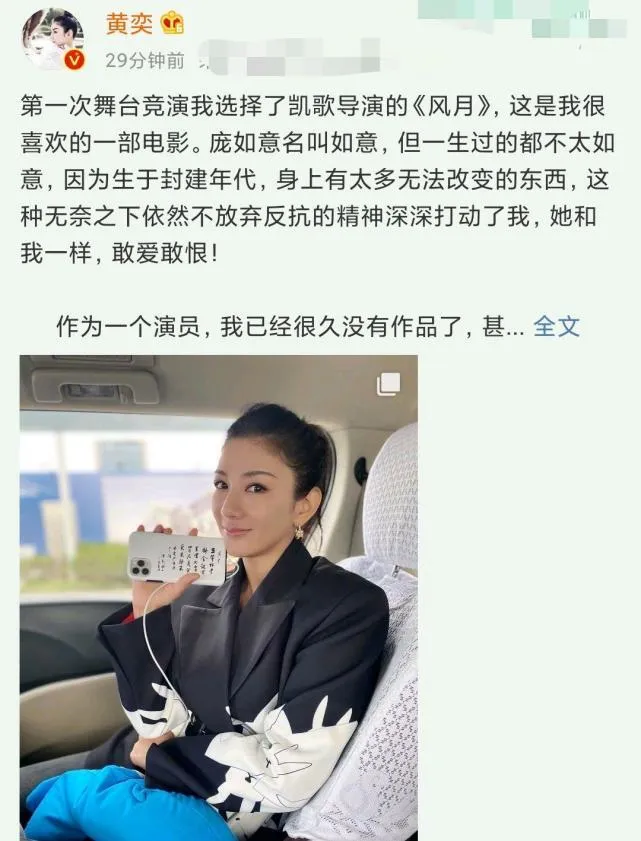Open 黄奕's profile avatar

coord(53,38)
